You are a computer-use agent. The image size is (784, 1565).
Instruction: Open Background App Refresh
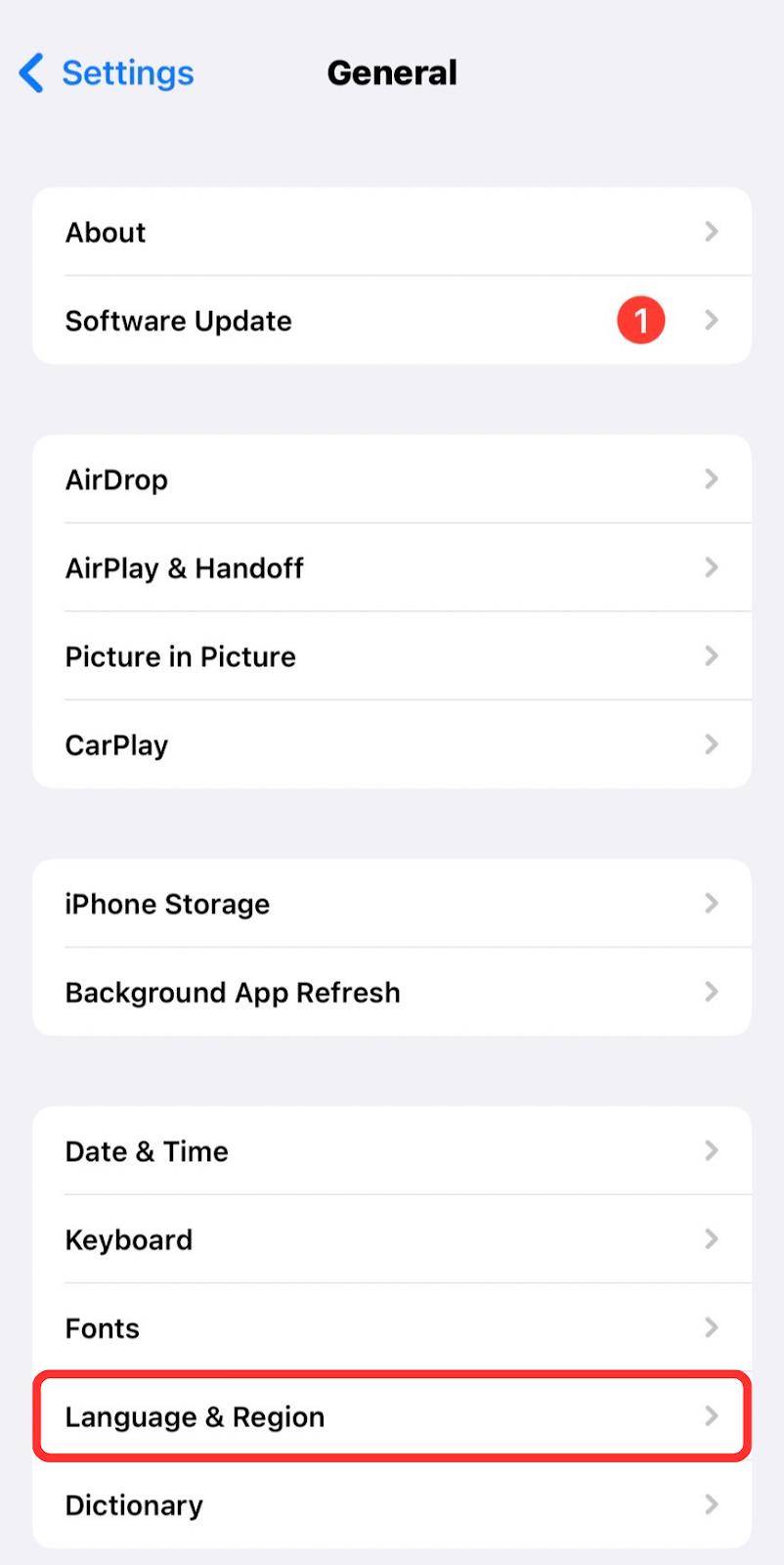click(x=391, y=993)
